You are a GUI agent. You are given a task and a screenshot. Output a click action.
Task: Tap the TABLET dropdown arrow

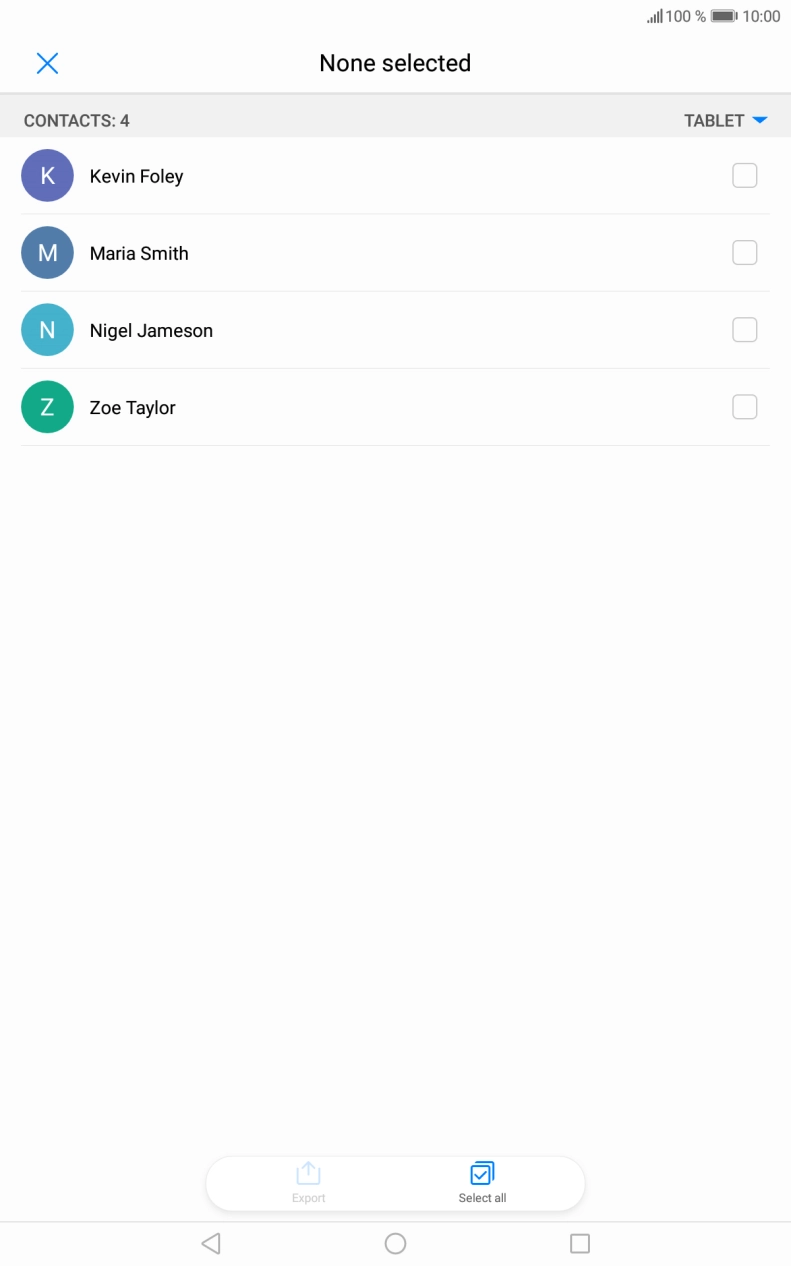pyautogui.click(x=760, y=120)
